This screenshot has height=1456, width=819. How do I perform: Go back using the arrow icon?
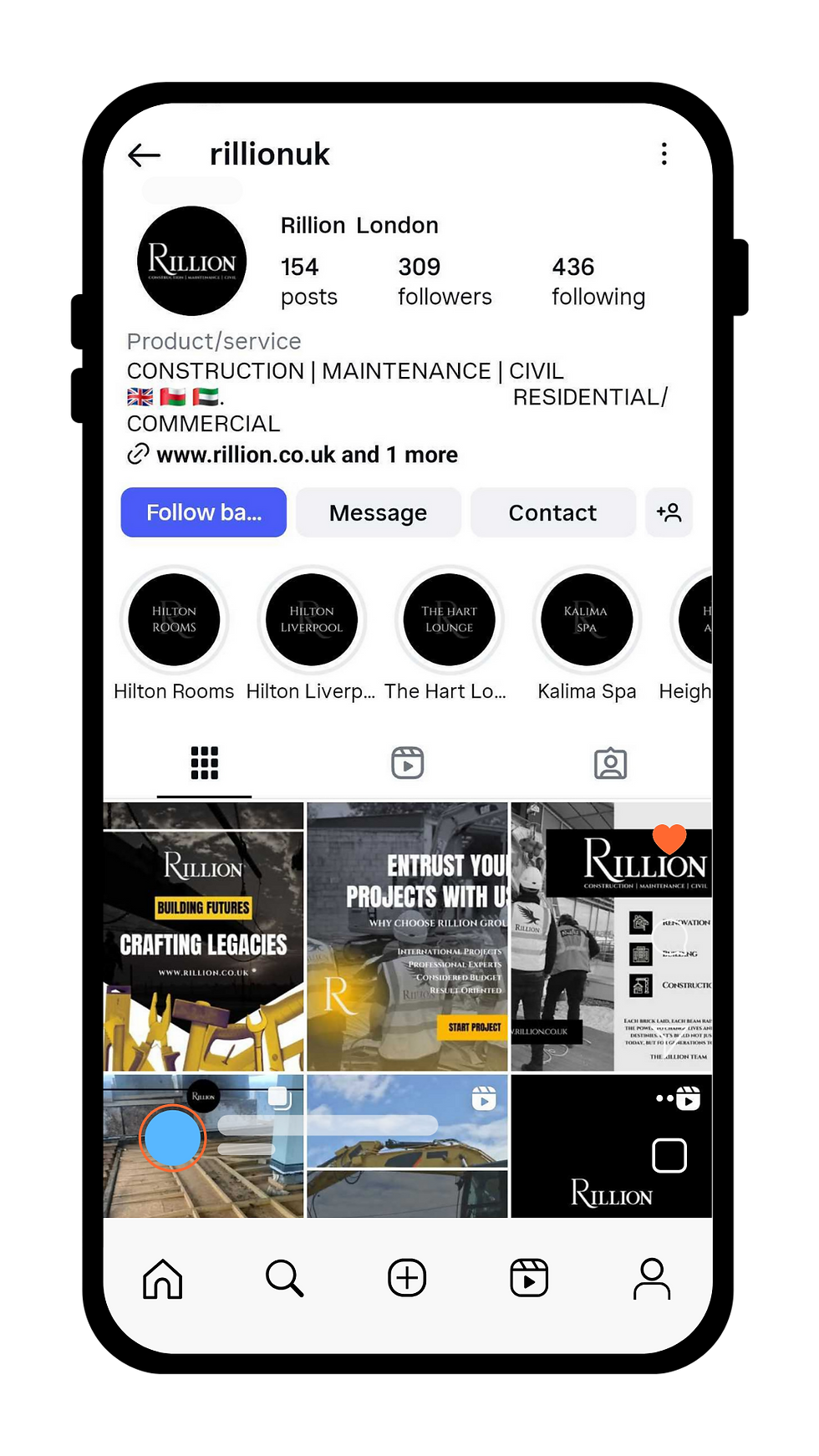click(144, 155)
